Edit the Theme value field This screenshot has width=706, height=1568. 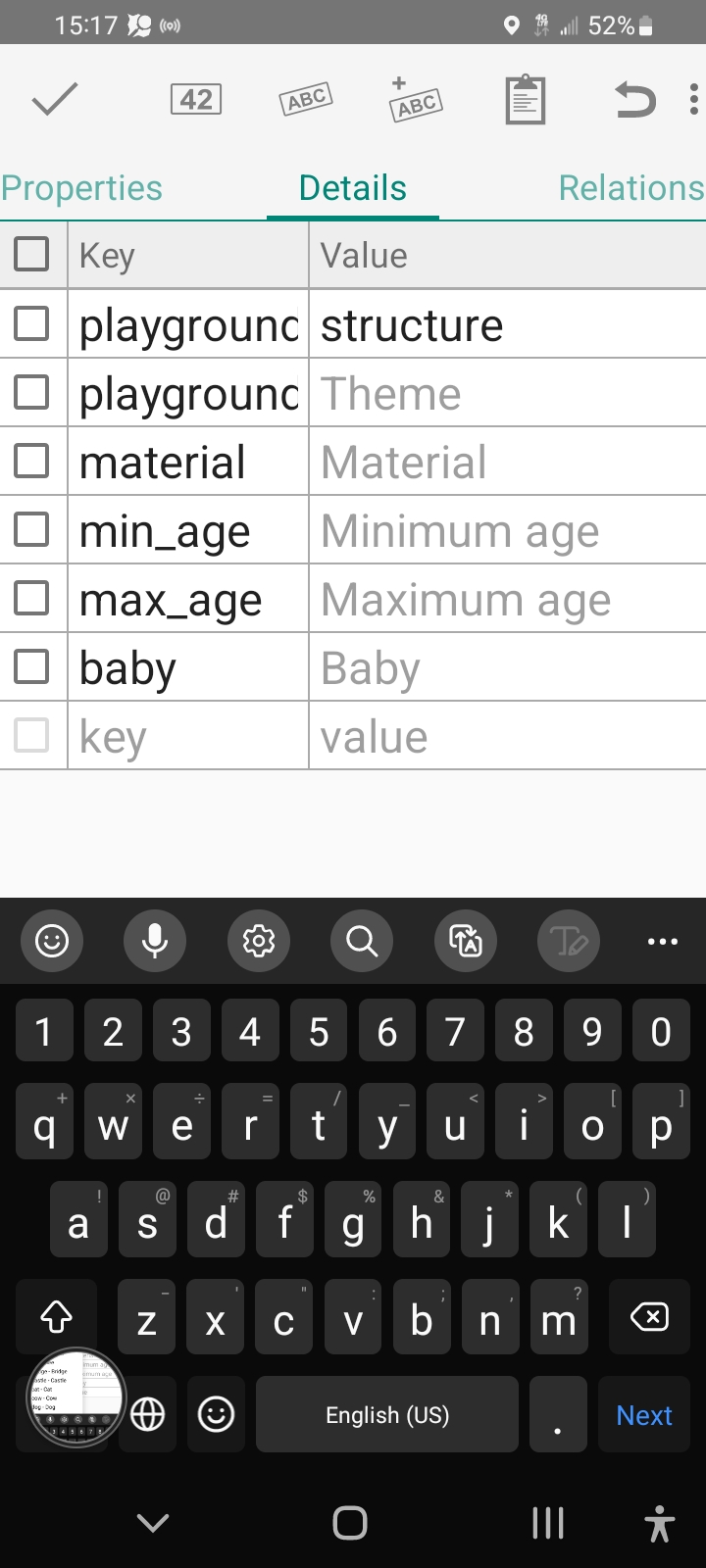tap(508, 393)
